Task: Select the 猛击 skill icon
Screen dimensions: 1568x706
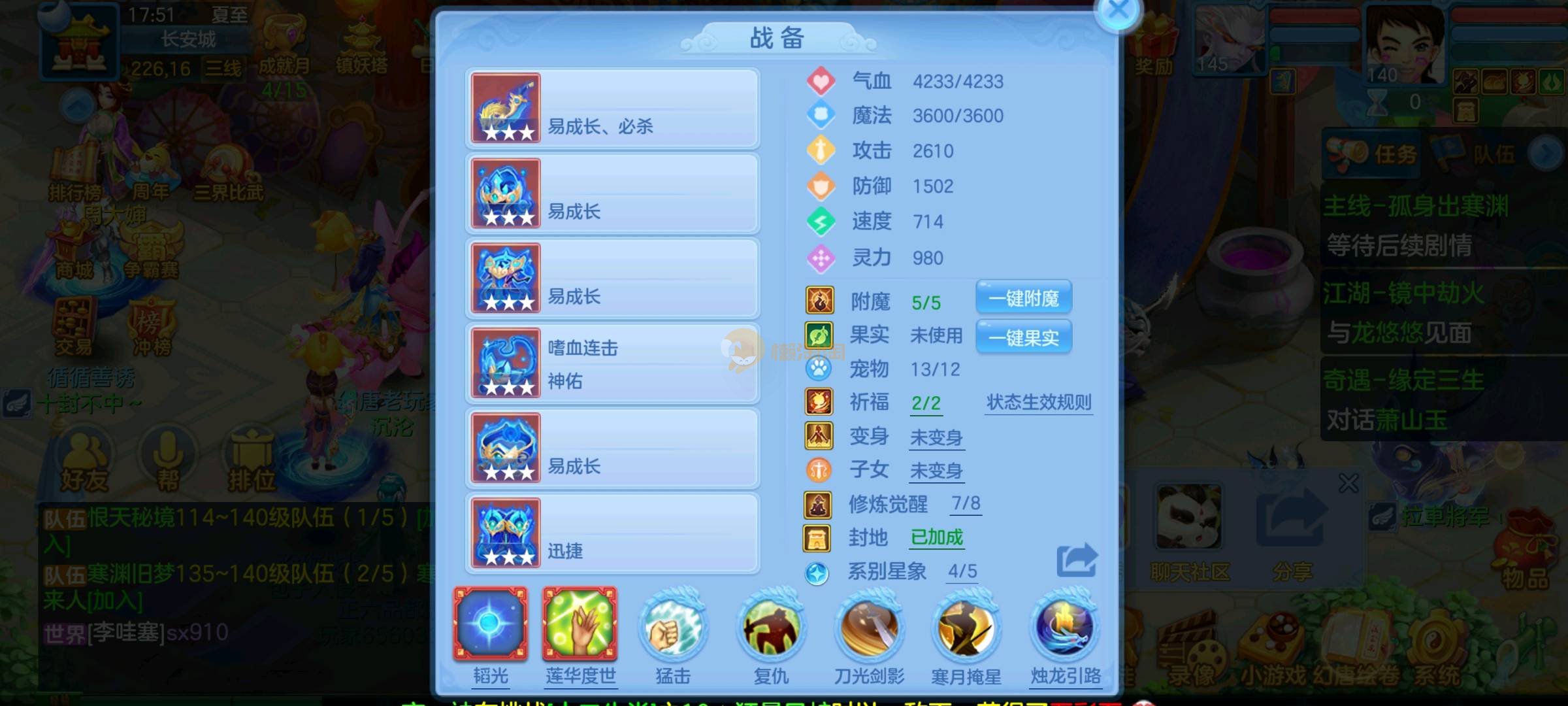Action: [672, 628]
